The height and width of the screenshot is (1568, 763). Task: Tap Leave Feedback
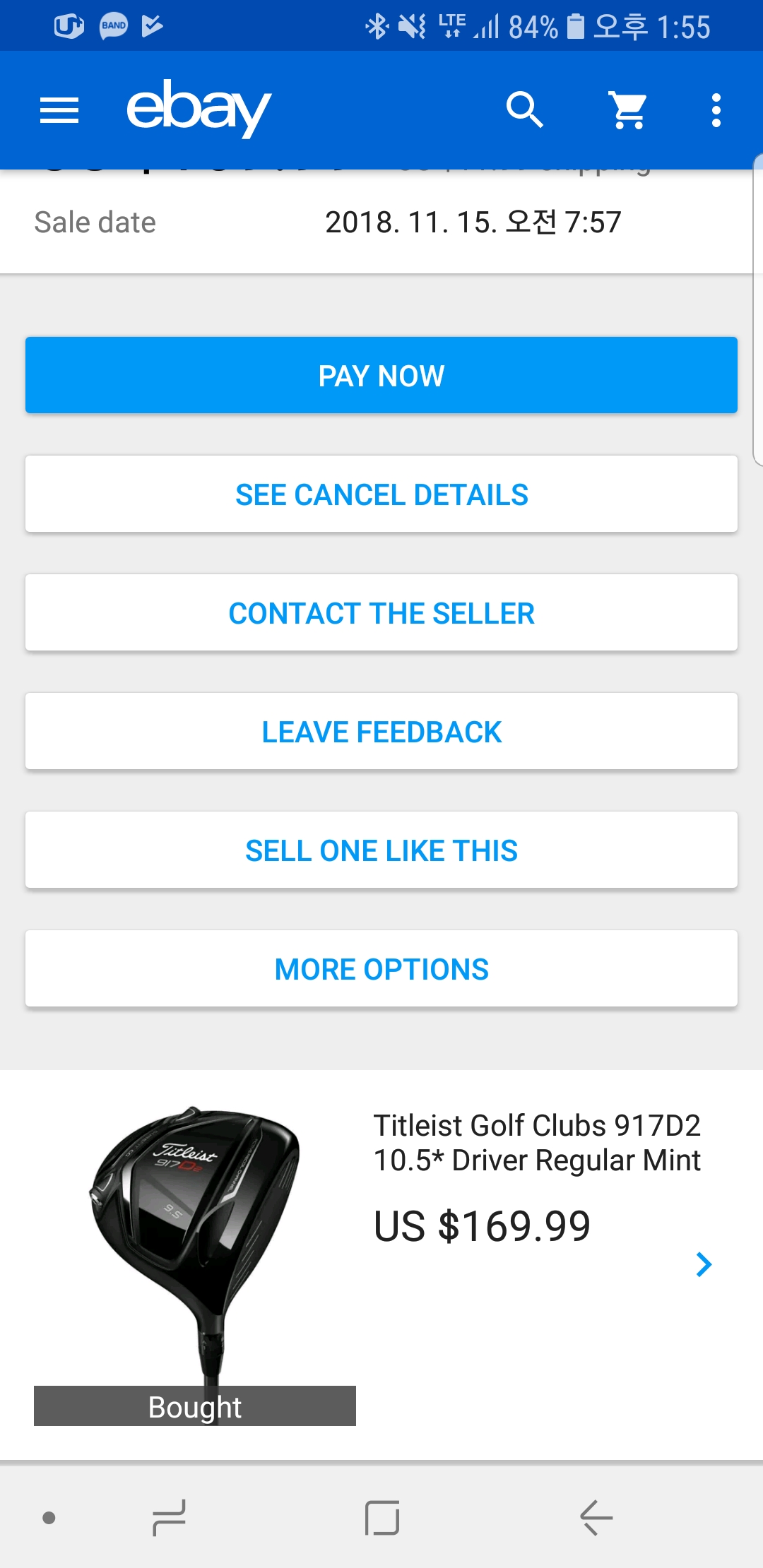point(381,731)
